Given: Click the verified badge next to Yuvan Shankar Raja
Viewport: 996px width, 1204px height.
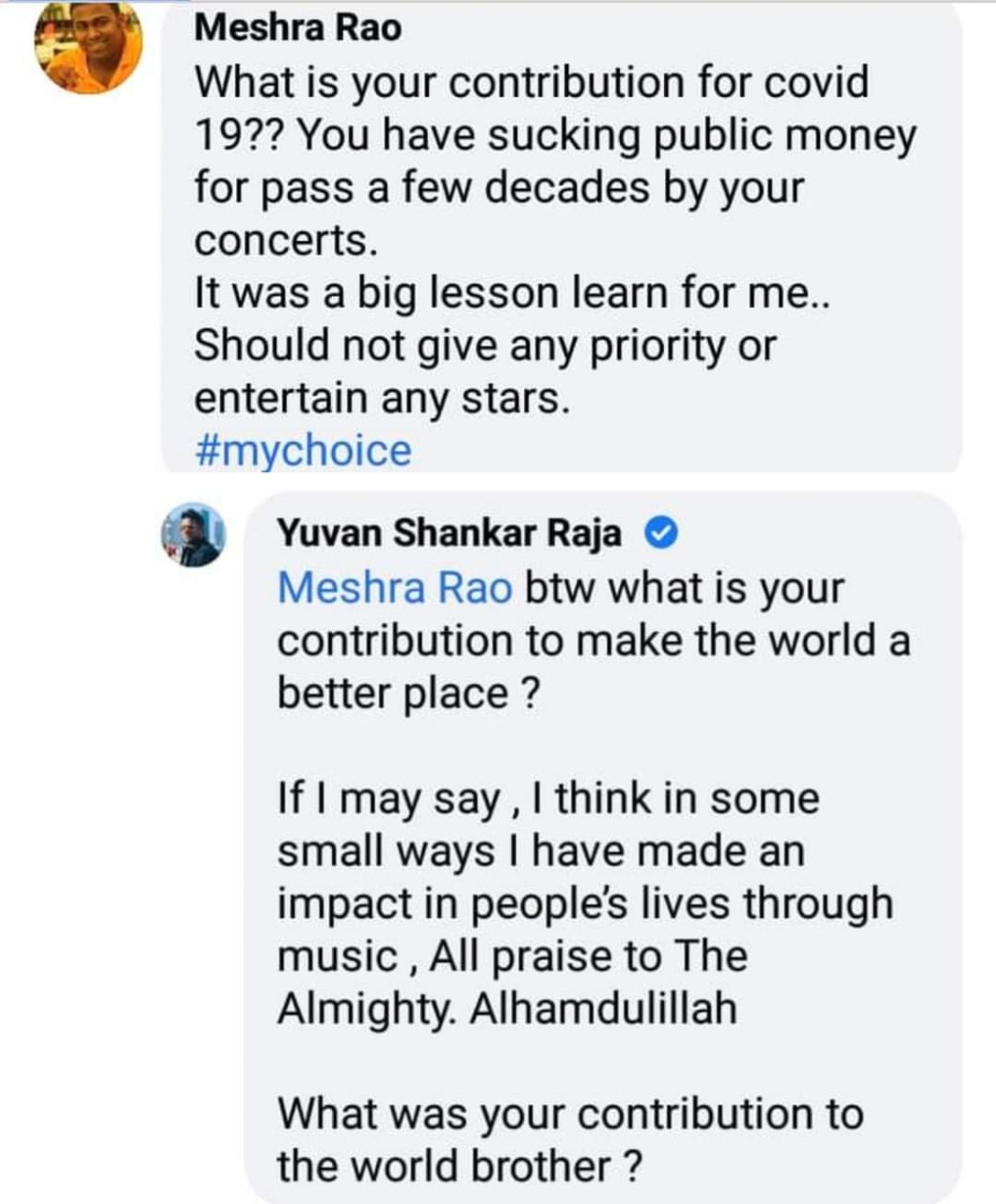Looking at the screenshot, I should [x=663, y=532].
